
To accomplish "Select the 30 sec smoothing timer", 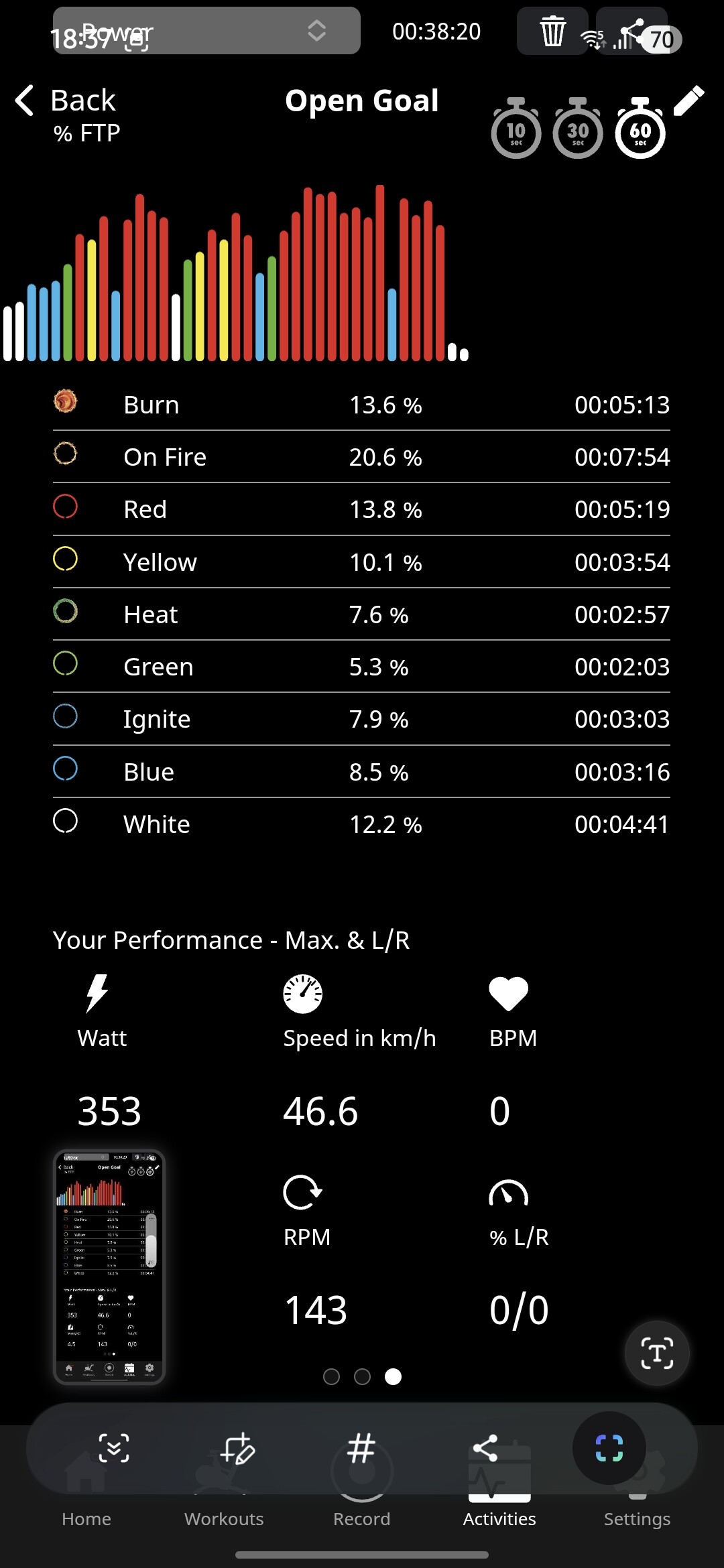I will [577, 129].
